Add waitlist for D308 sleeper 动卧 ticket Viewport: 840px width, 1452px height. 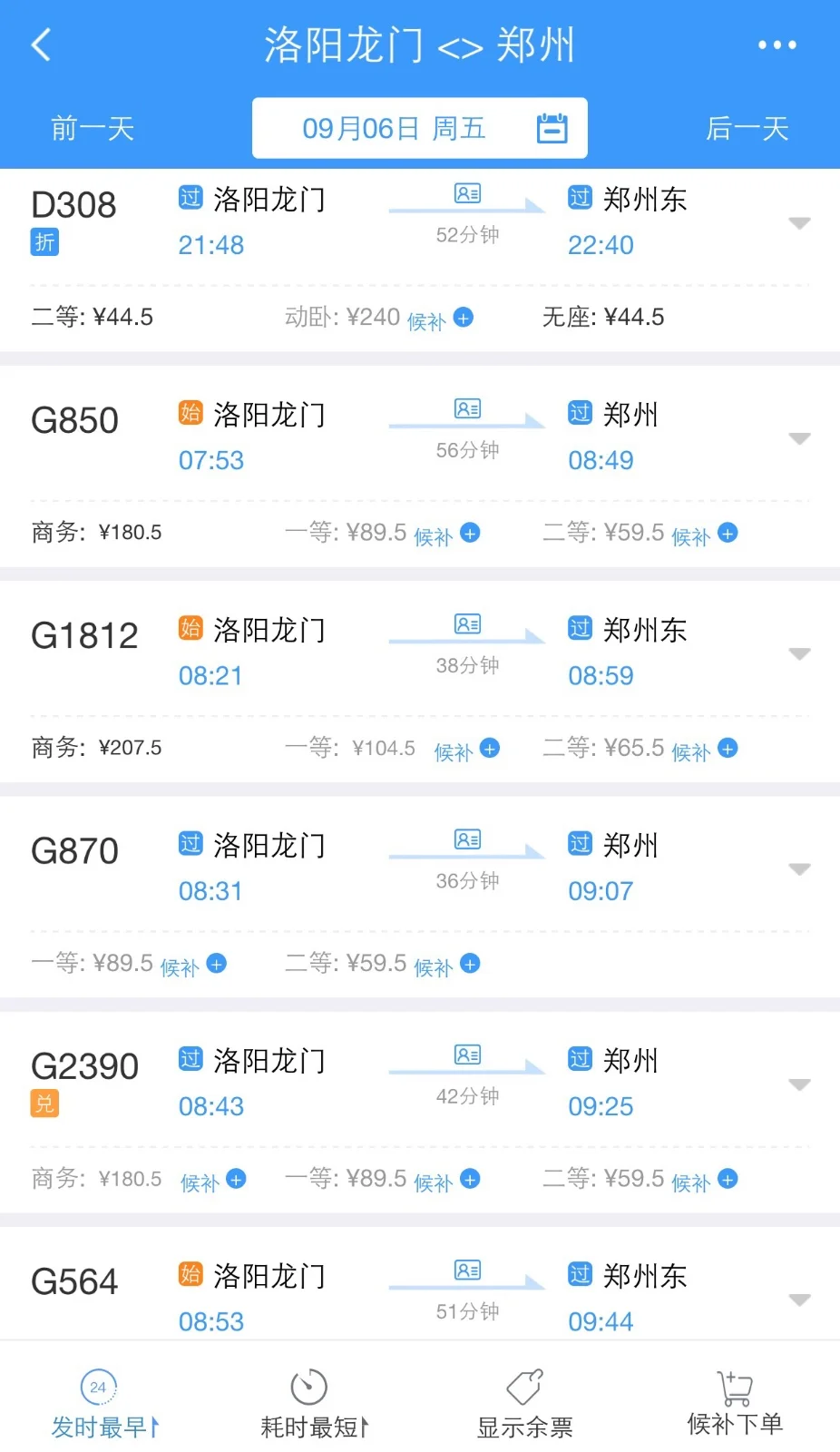point(463,319)
